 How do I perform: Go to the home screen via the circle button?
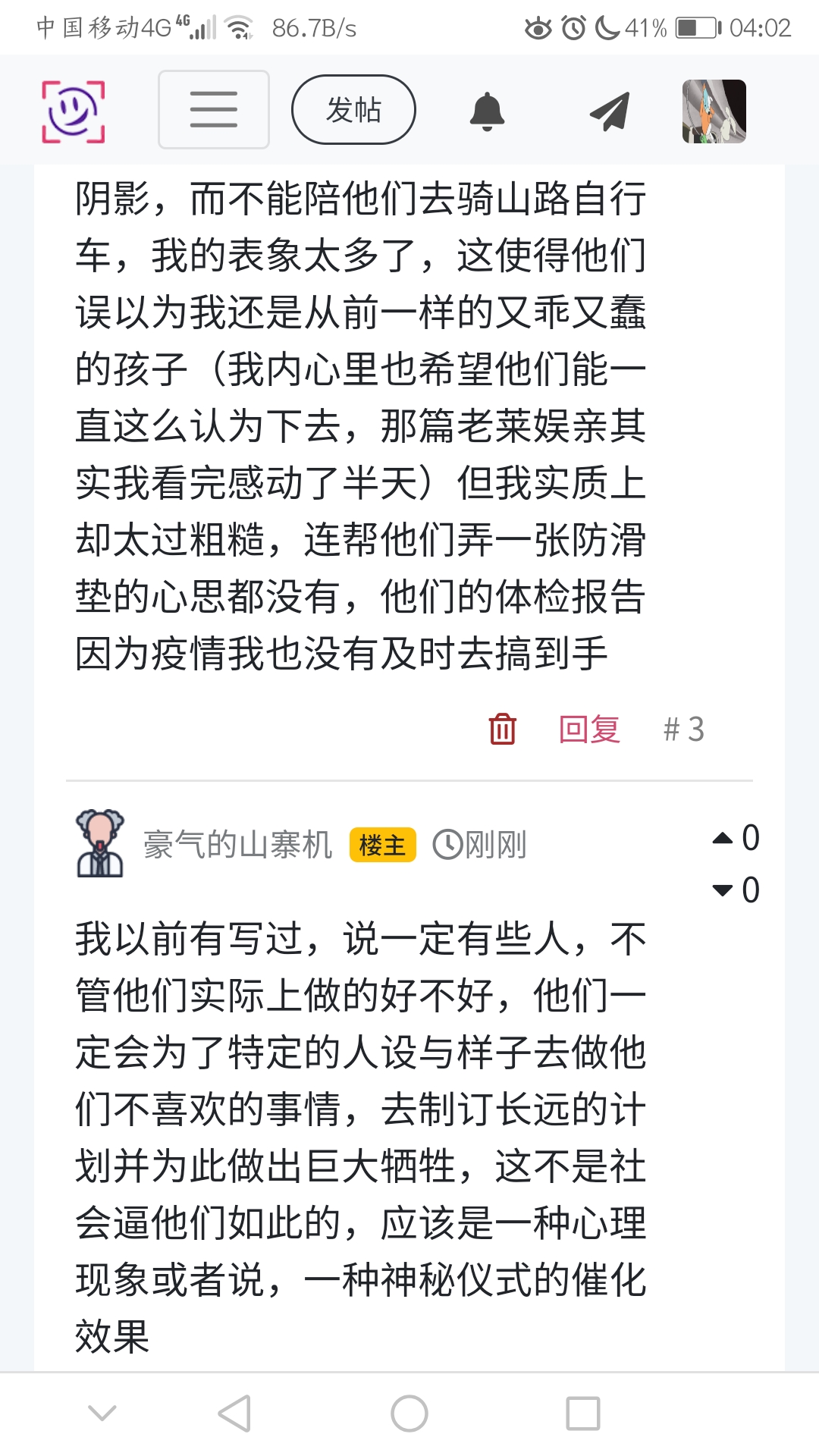click(409, 1414)
